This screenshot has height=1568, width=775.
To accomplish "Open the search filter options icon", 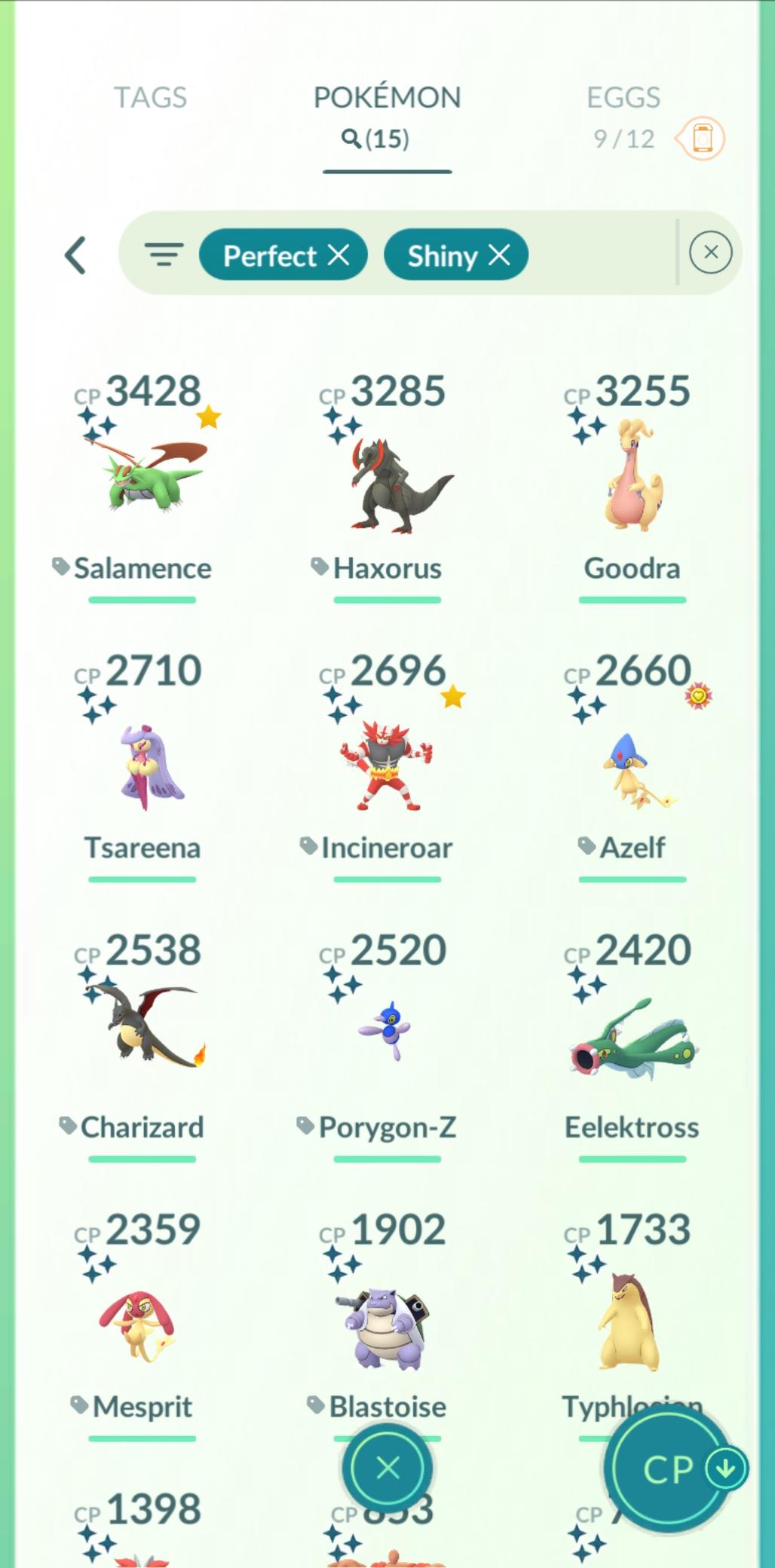I will (x=164, y=255).
